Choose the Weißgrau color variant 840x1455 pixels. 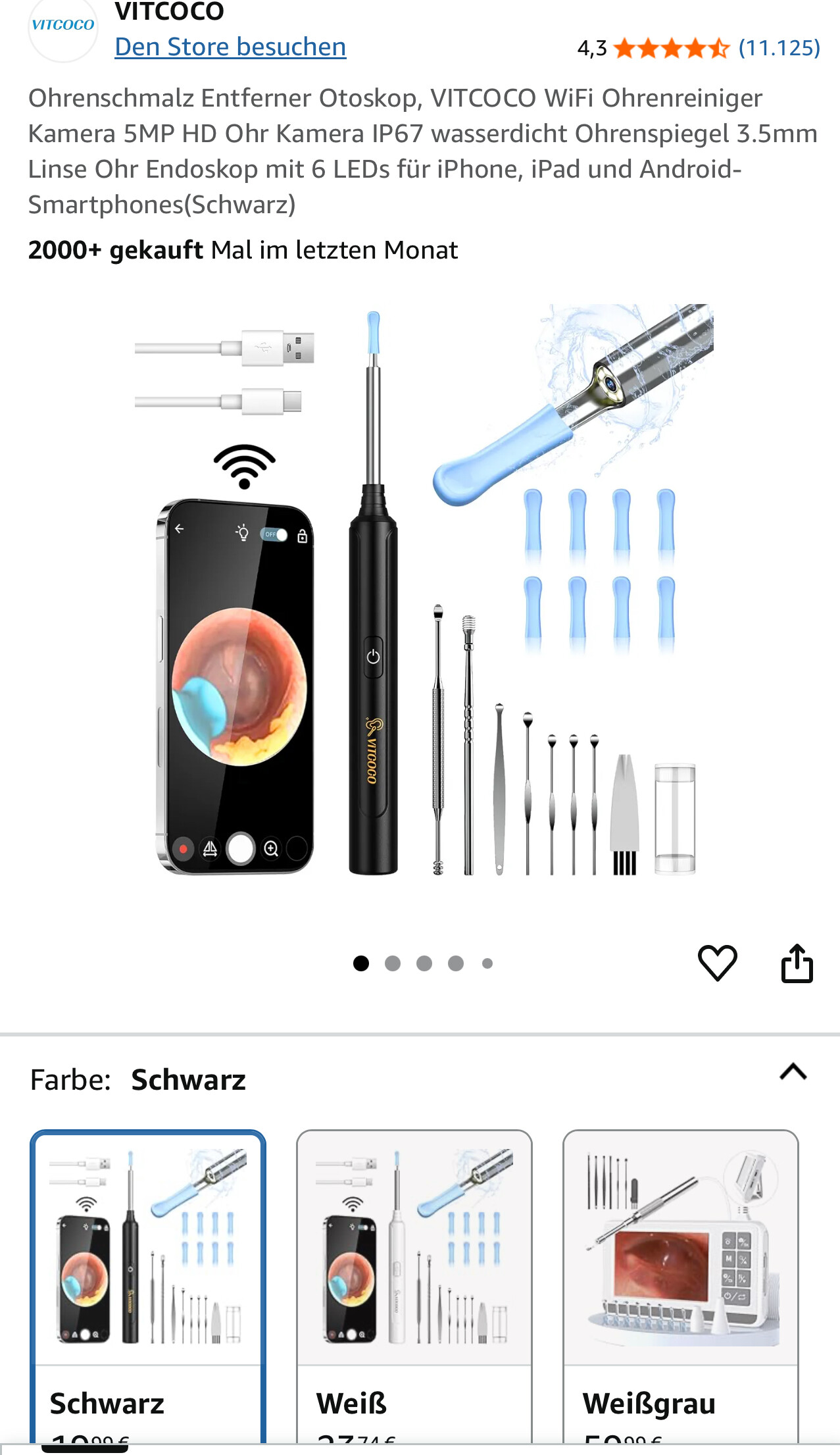pyautogui.click(x=681, y=1286)
